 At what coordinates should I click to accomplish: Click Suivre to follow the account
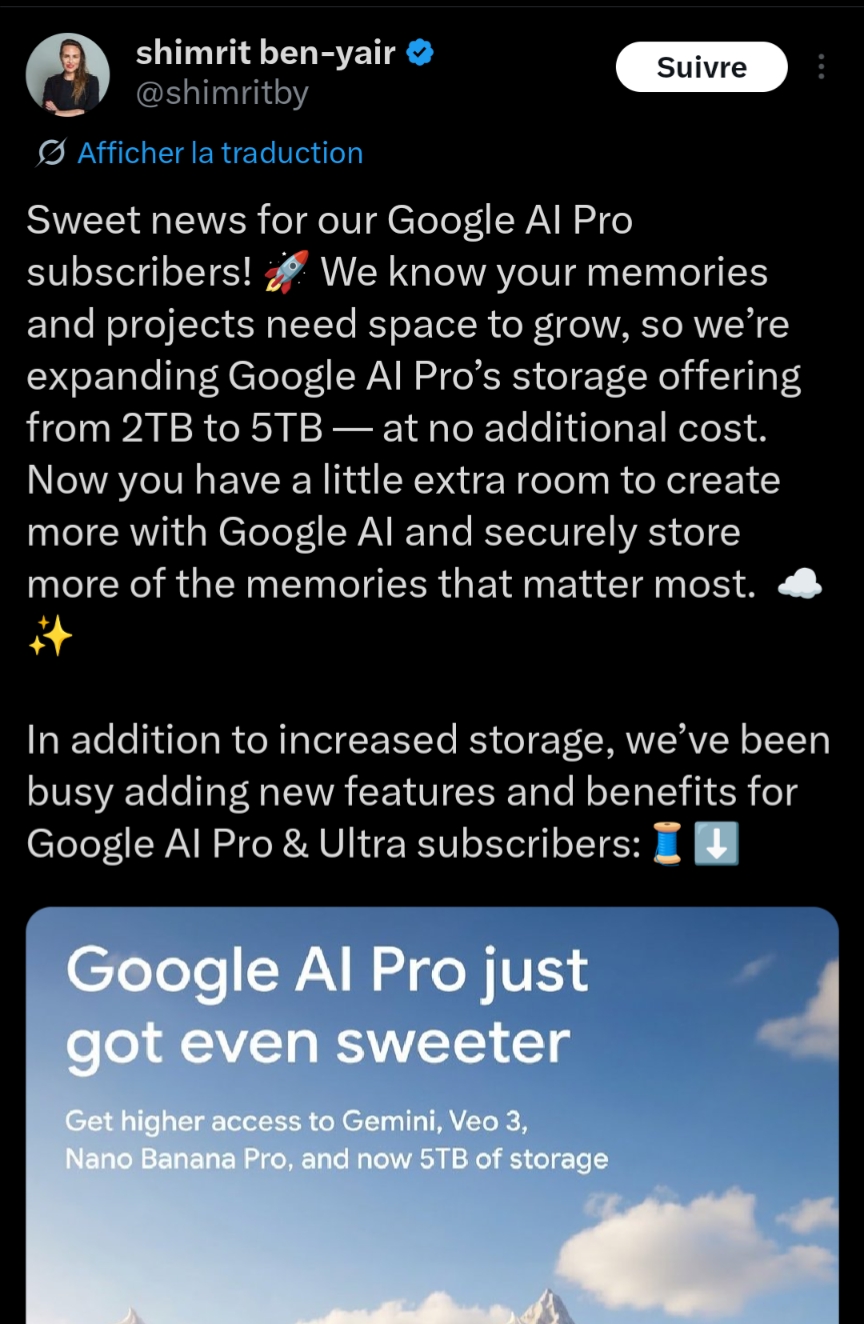tap(701, 66)
